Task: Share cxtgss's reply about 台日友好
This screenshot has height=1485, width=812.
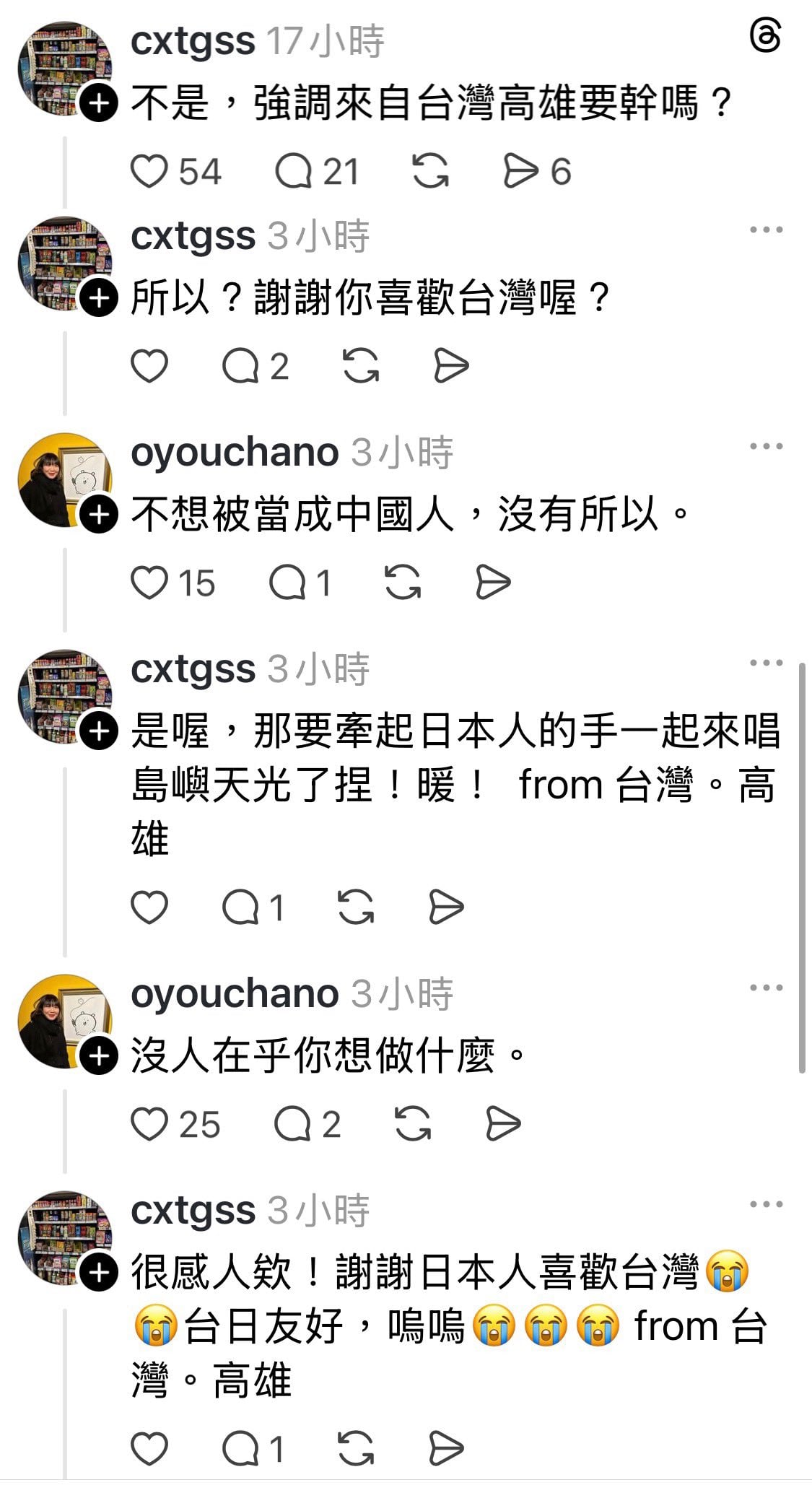Action: point(446,1449)
